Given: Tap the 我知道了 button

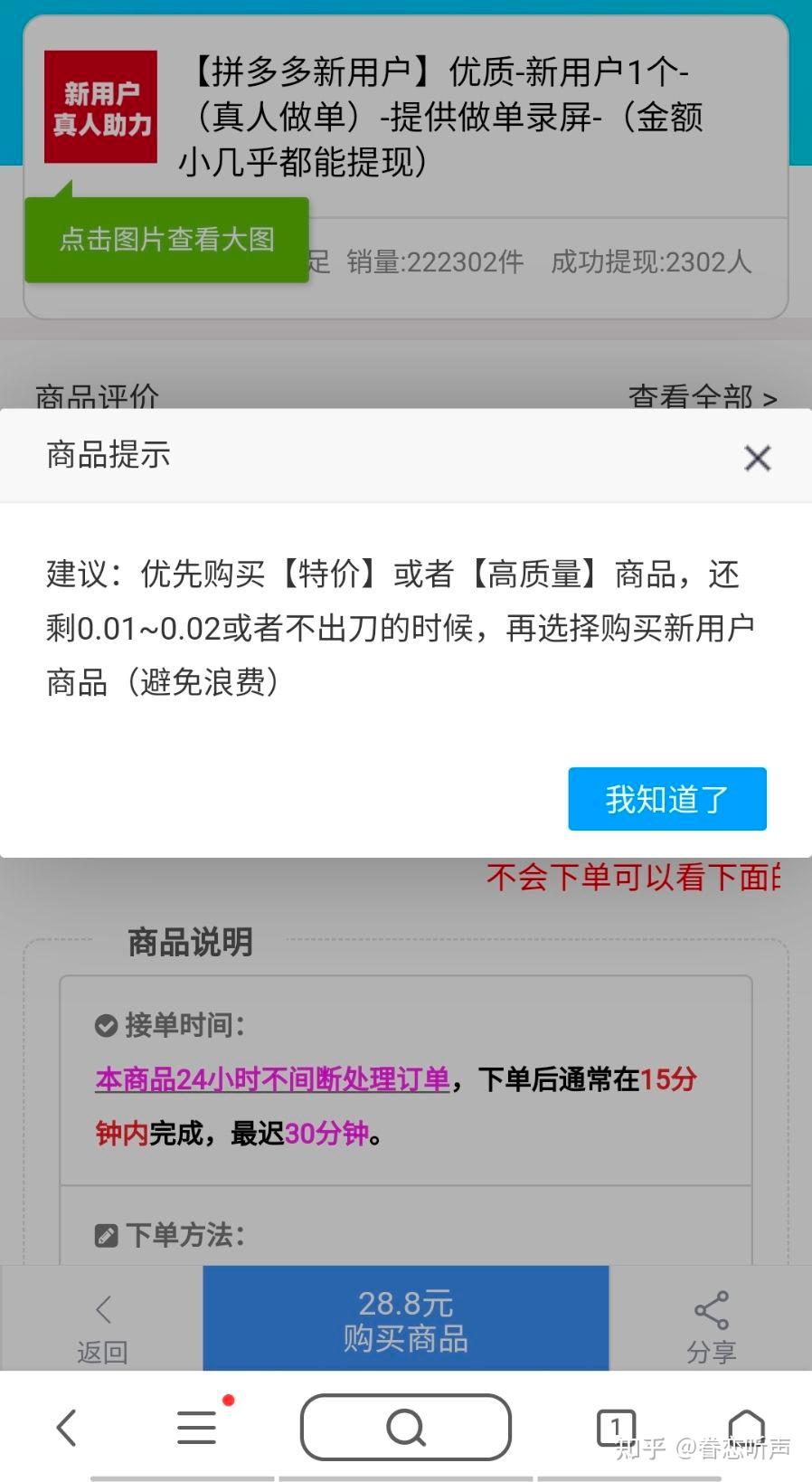Looking at the screenshot, I should (666, 799).
